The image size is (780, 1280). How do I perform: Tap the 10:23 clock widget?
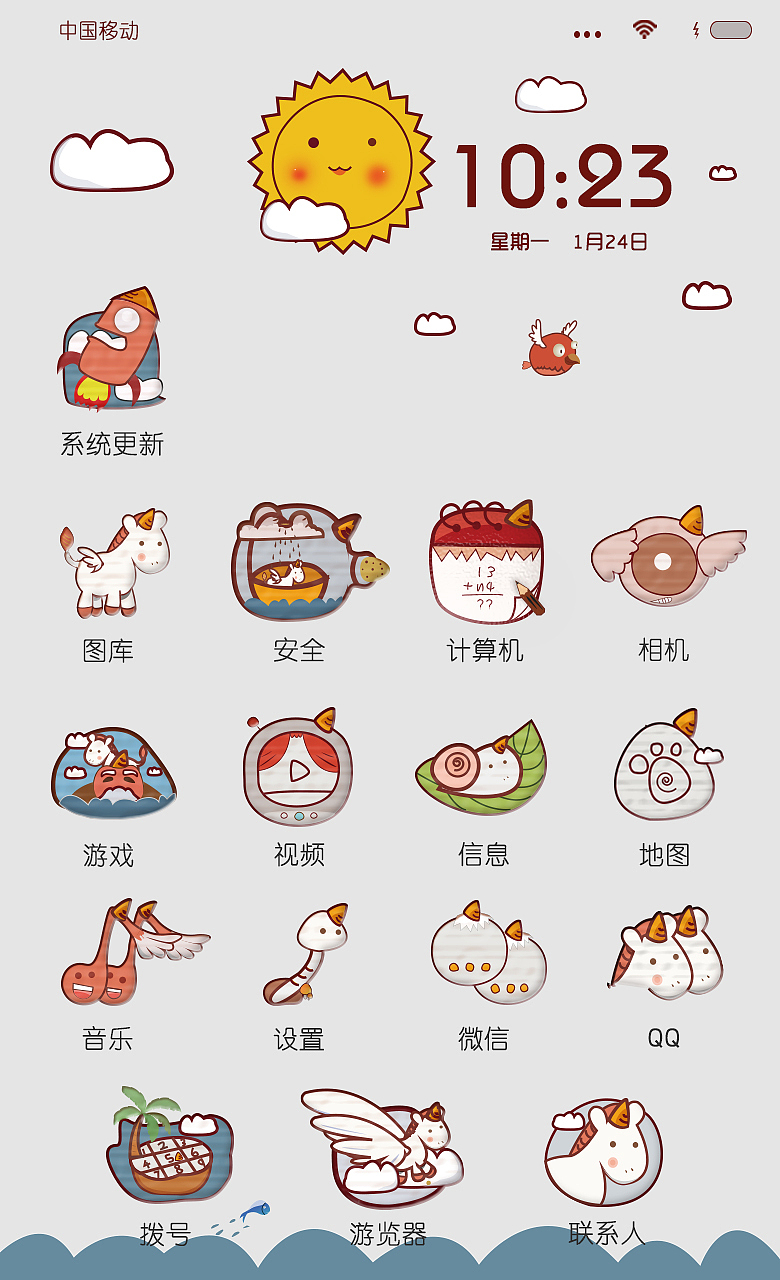tap(565, 180)
